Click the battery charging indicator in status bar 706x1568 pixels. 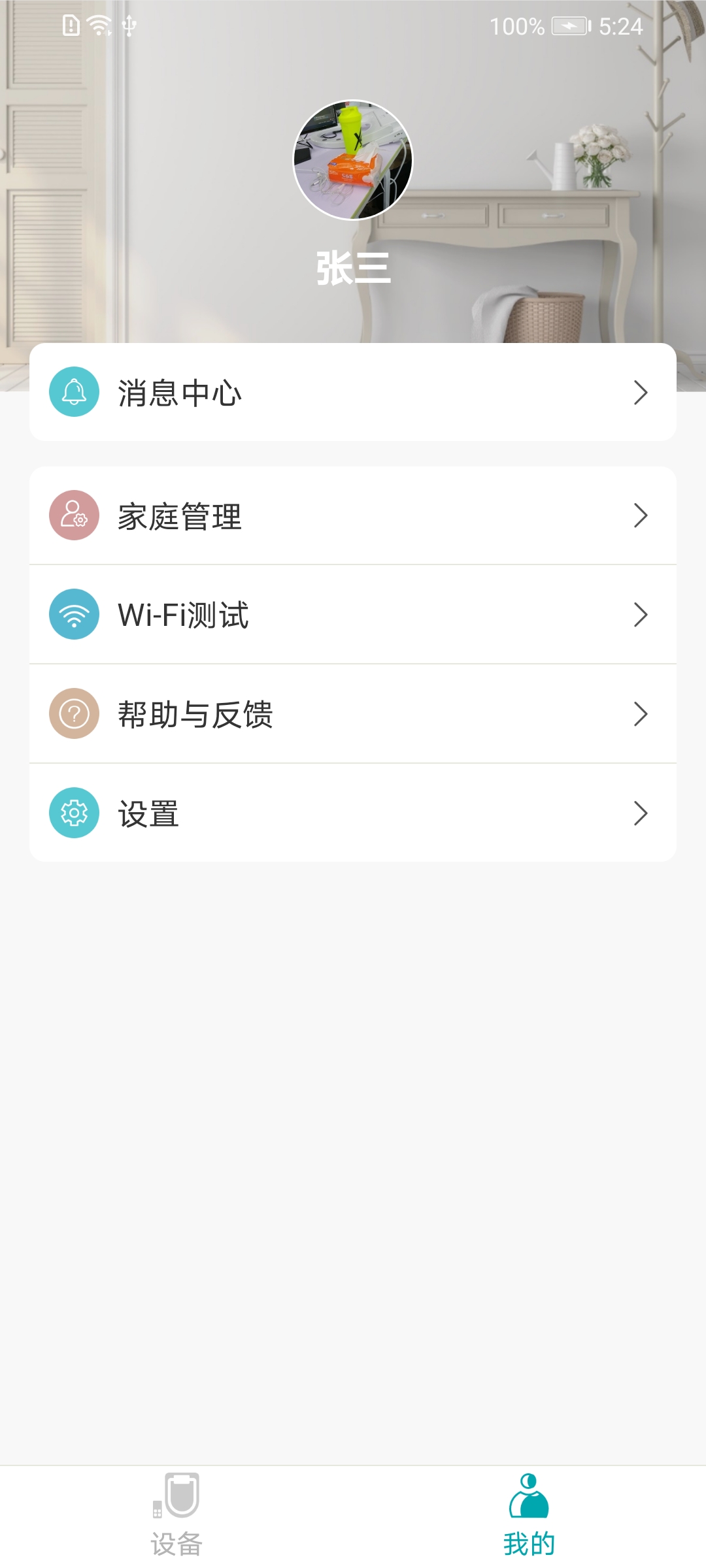tap(570, 26)
